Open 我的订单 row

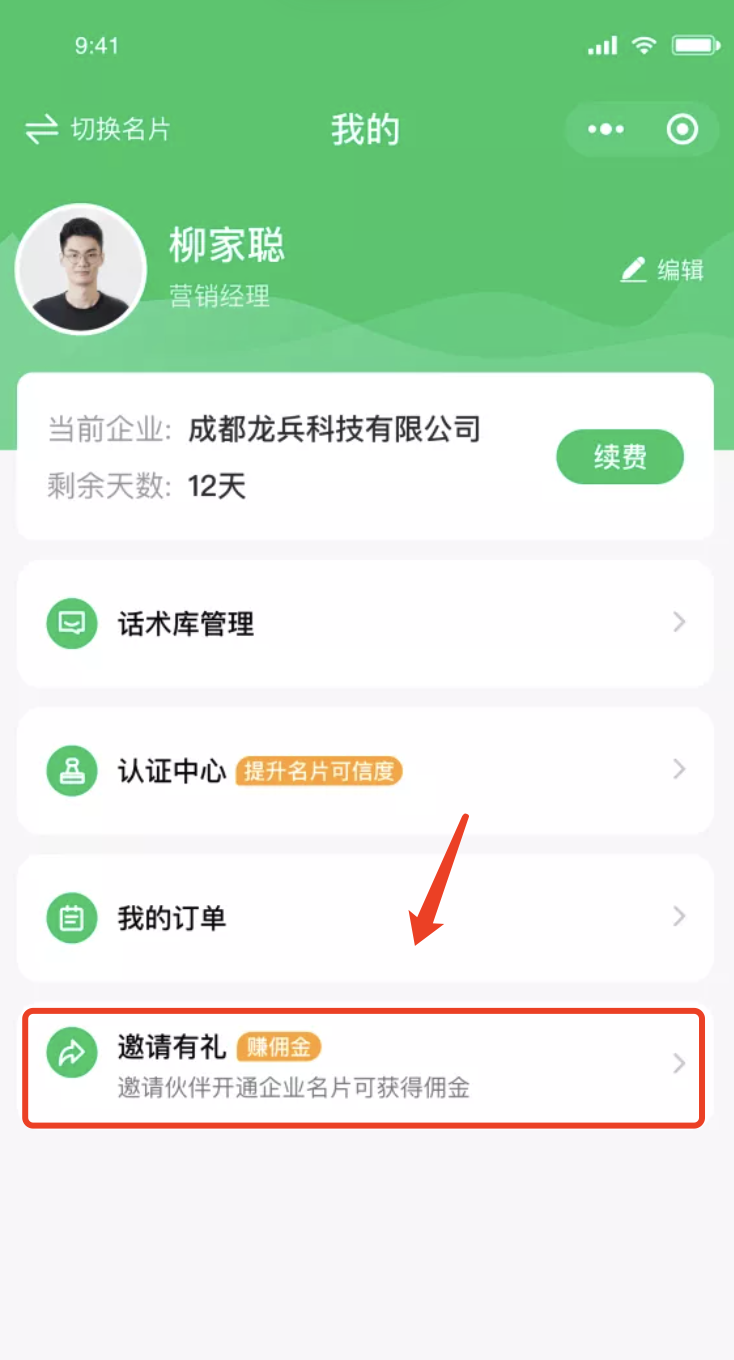(x=365, y=917)
